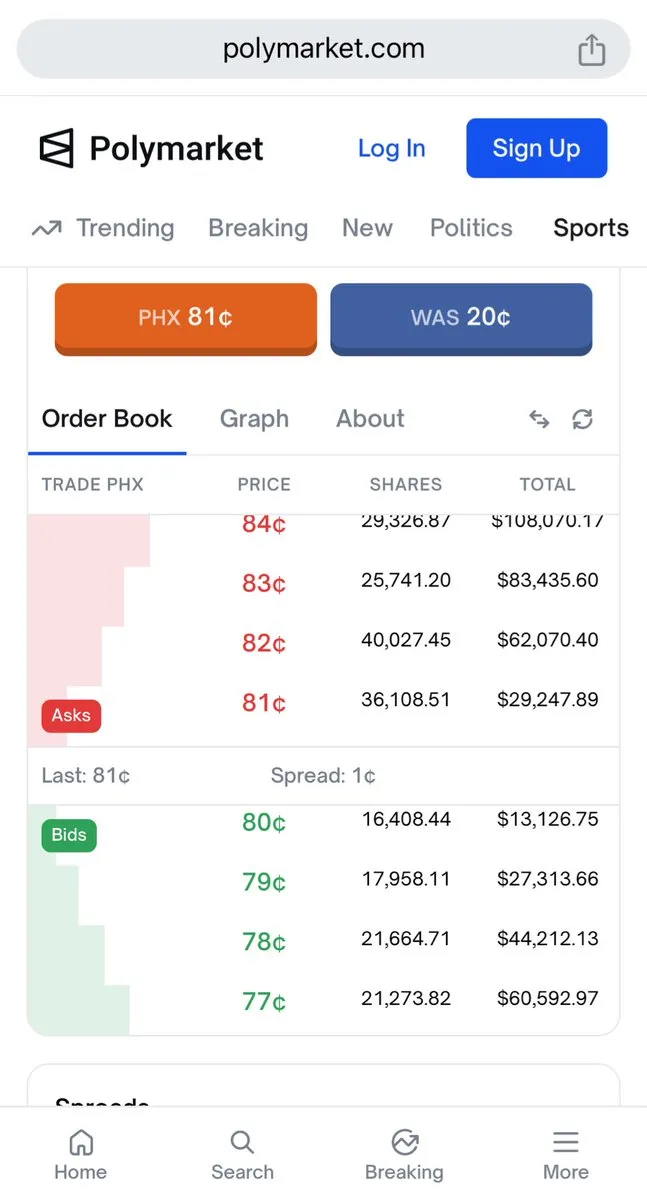Buy WAS at 20¢

click(461, 318)
